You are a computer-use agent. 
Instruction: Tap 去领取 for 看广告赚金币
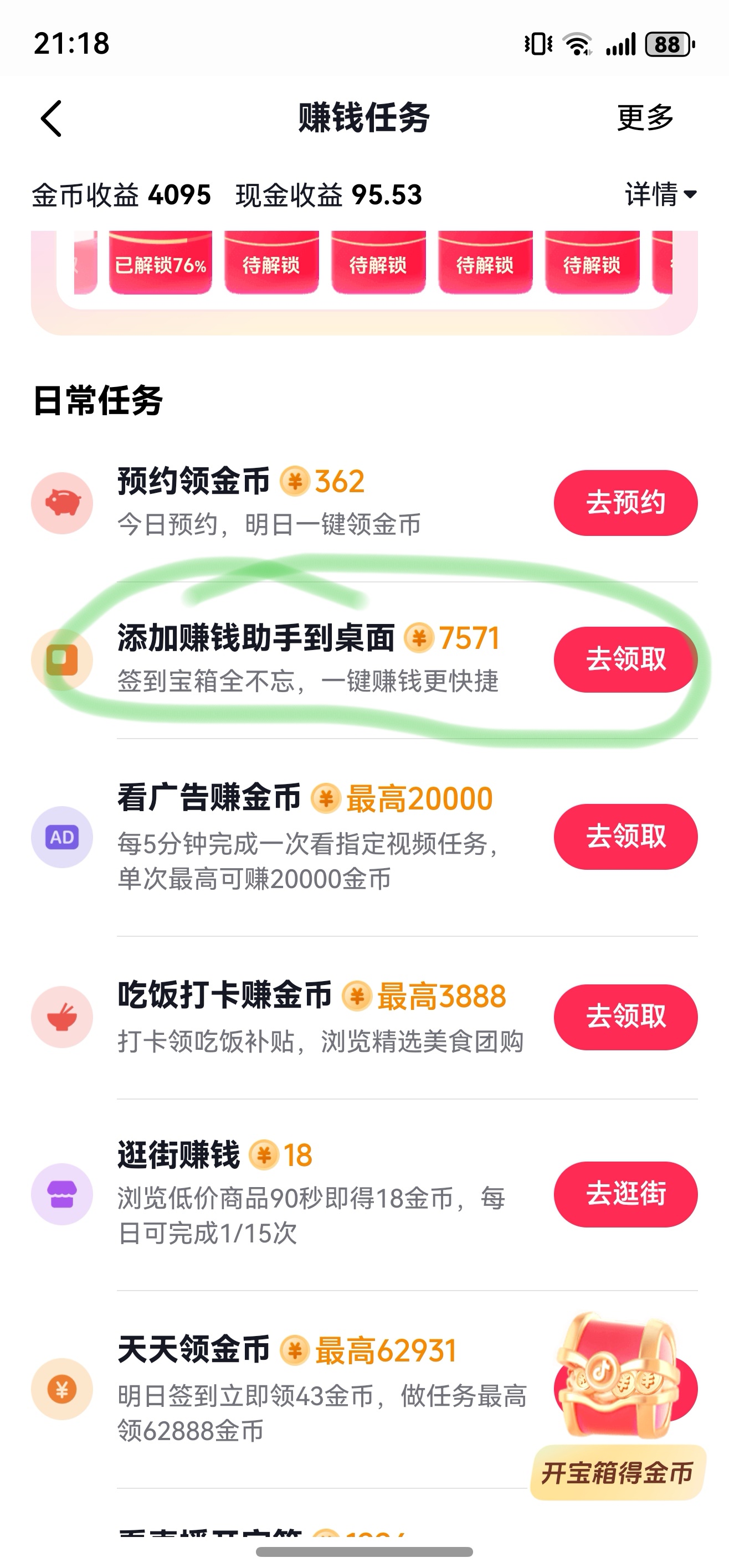pyautogui.click(x=625, y=837)
